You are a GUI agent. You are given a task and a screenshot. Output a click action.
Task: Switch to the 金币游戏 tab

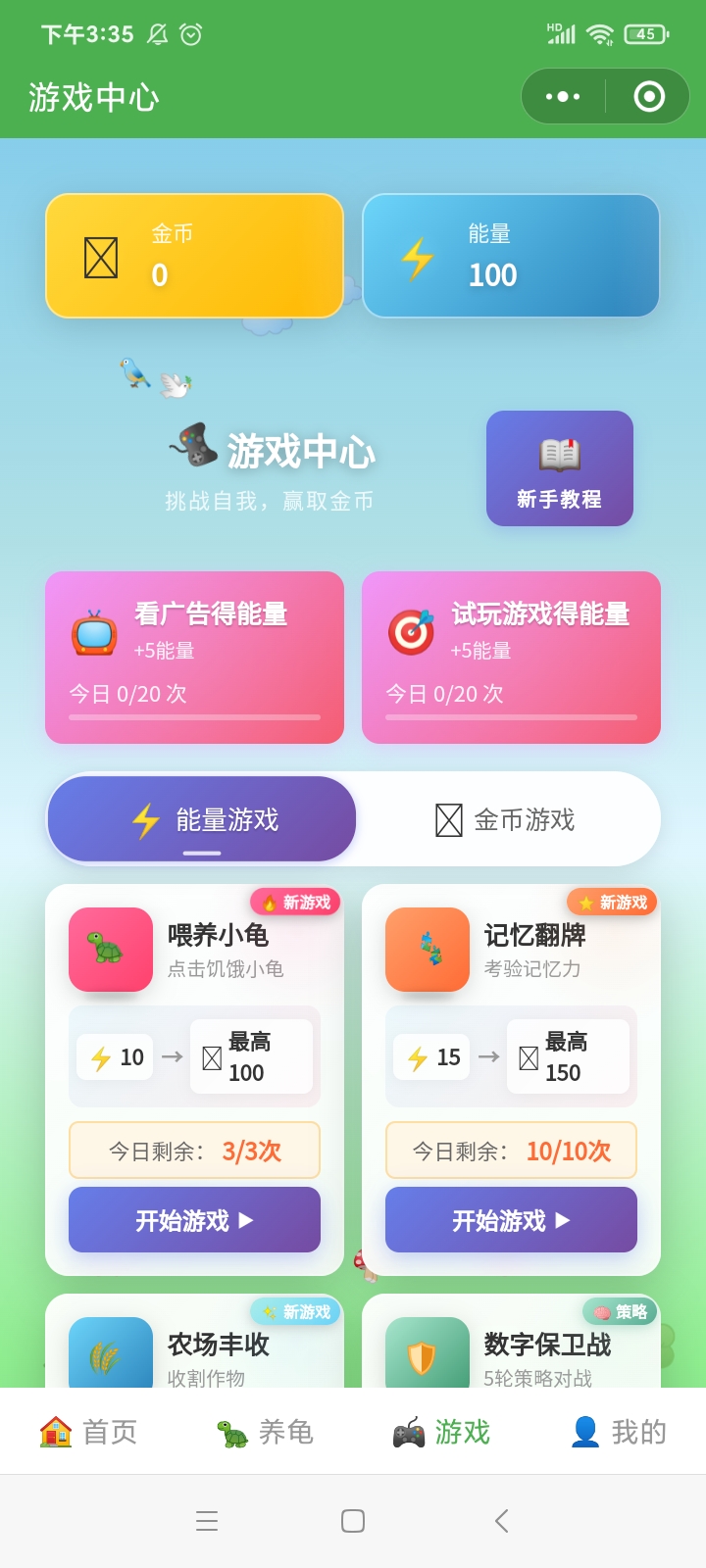pyautogui.click(x=510, y=819)
